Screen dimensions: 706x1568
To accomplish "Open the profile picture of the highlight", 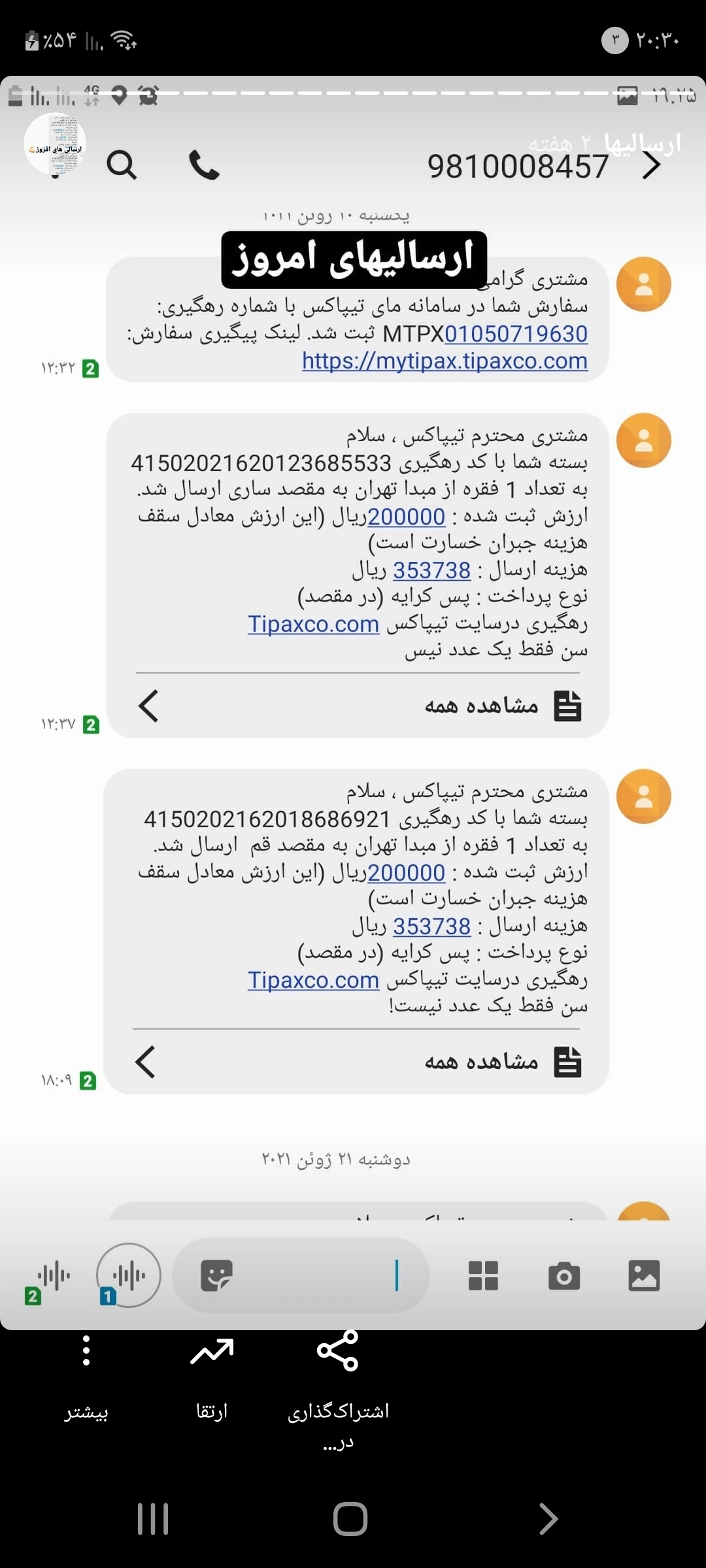I will 55,144.
